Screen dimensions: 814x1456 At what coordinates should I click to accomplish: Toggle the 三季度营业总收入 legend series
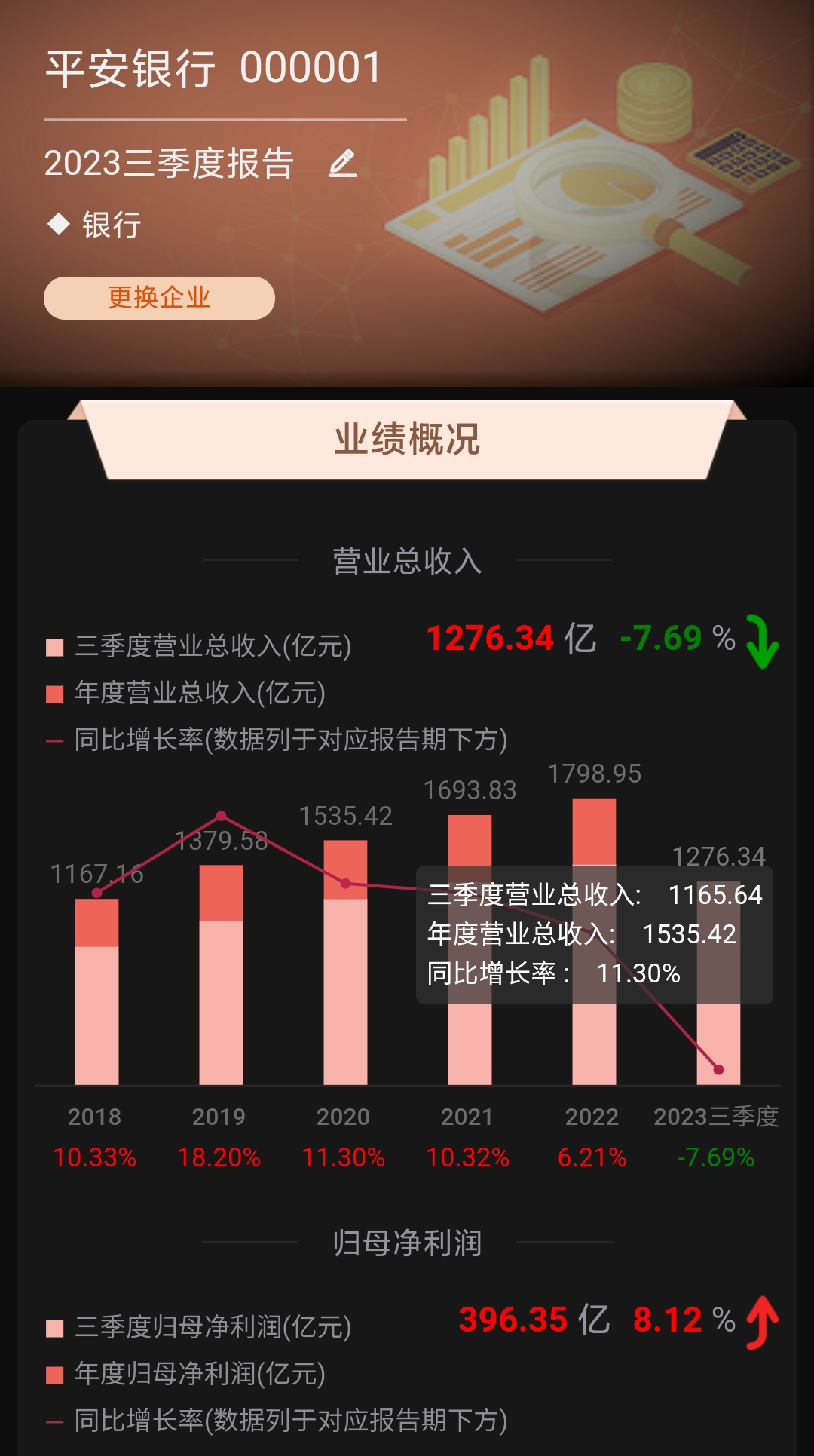[199, 646]
